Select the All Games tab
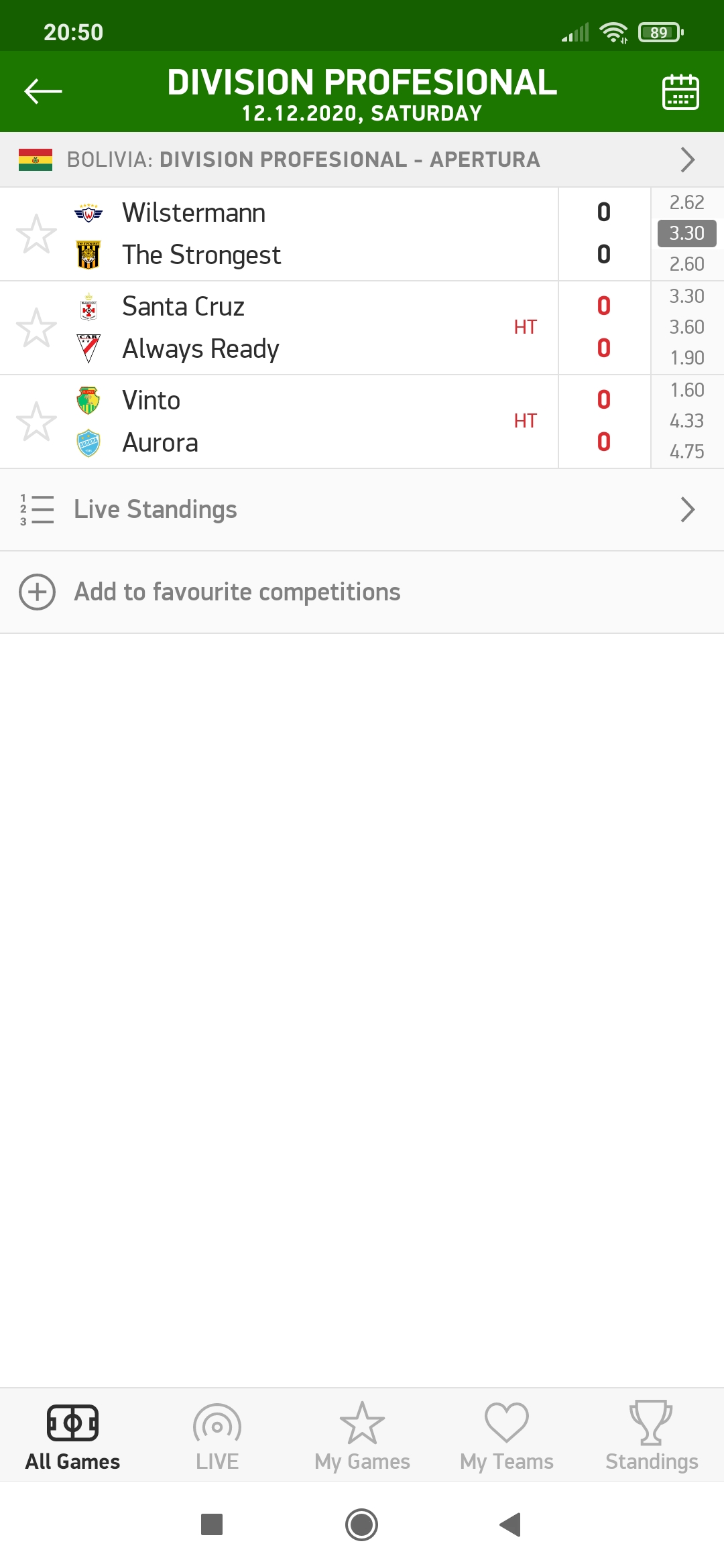 72,1435
